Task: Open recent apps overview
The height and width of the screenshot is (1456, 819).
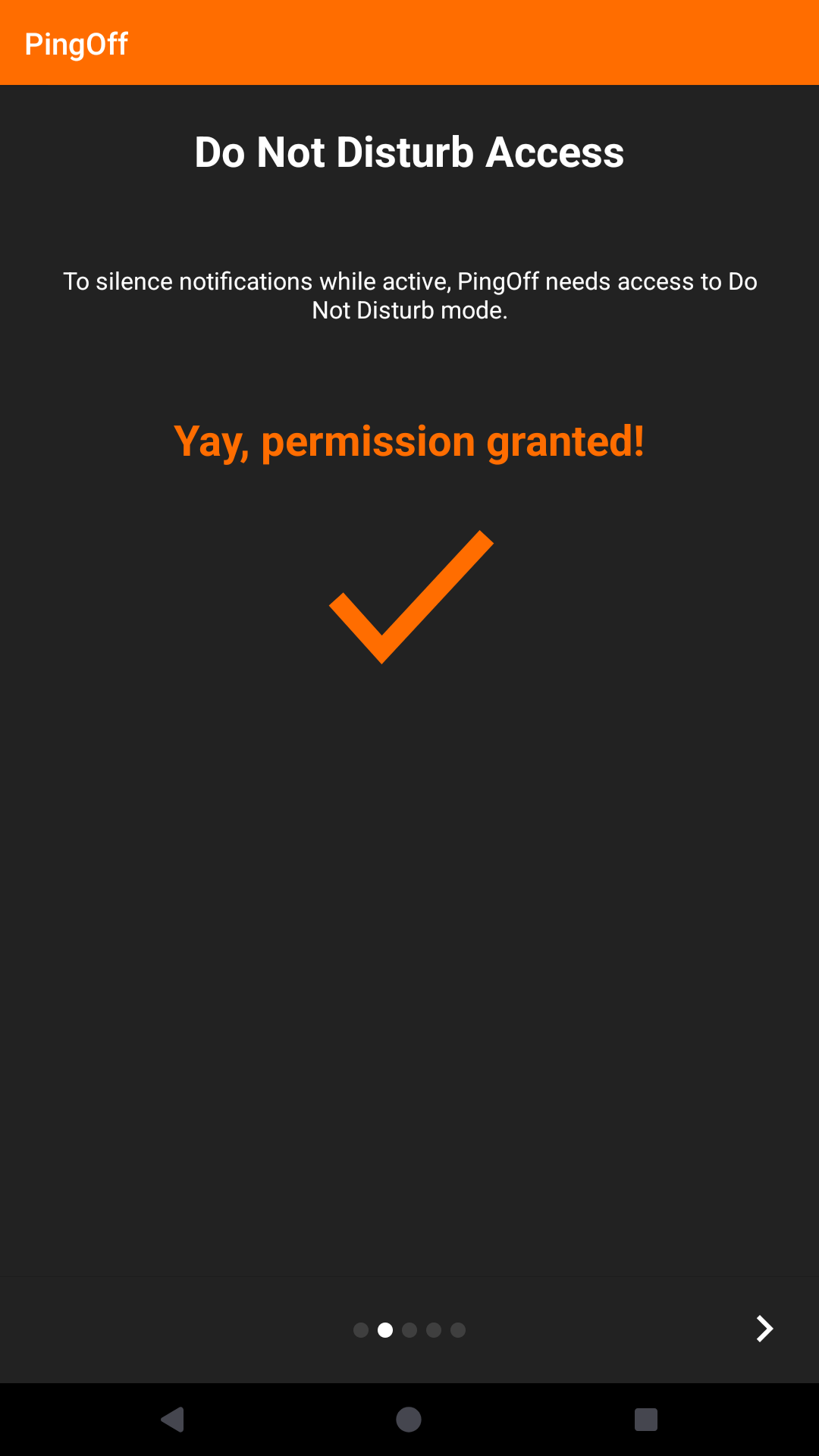Action: click(x=645, y=1420)
